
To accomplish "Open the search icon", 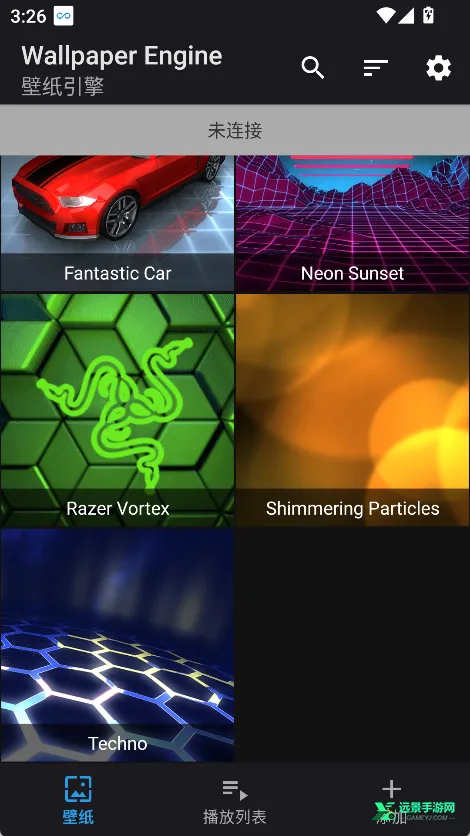I will click(313, 68).
